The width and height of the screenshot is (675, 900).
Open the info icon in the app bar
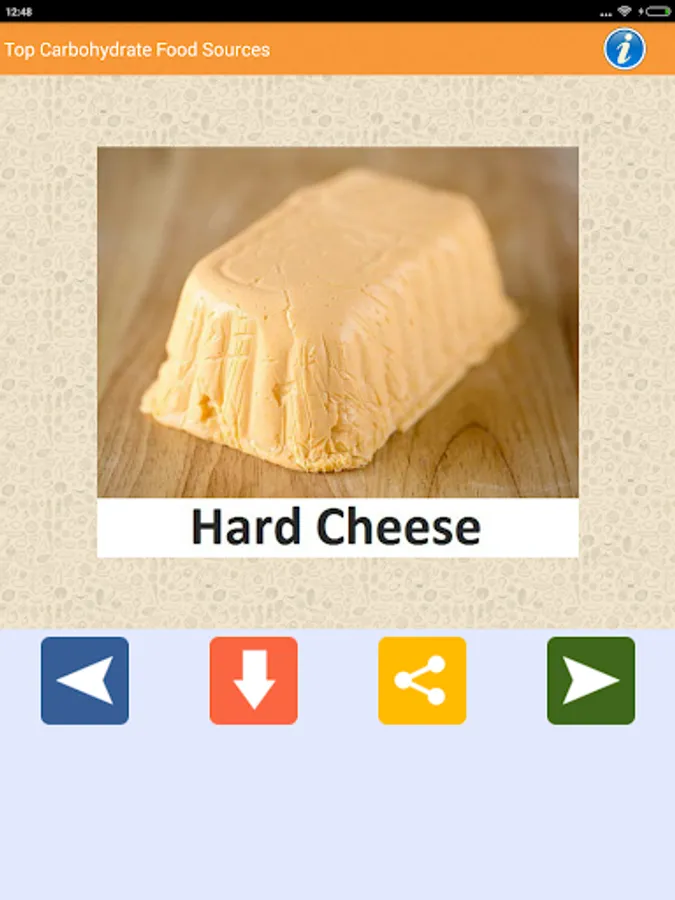[x=624, y=49]
